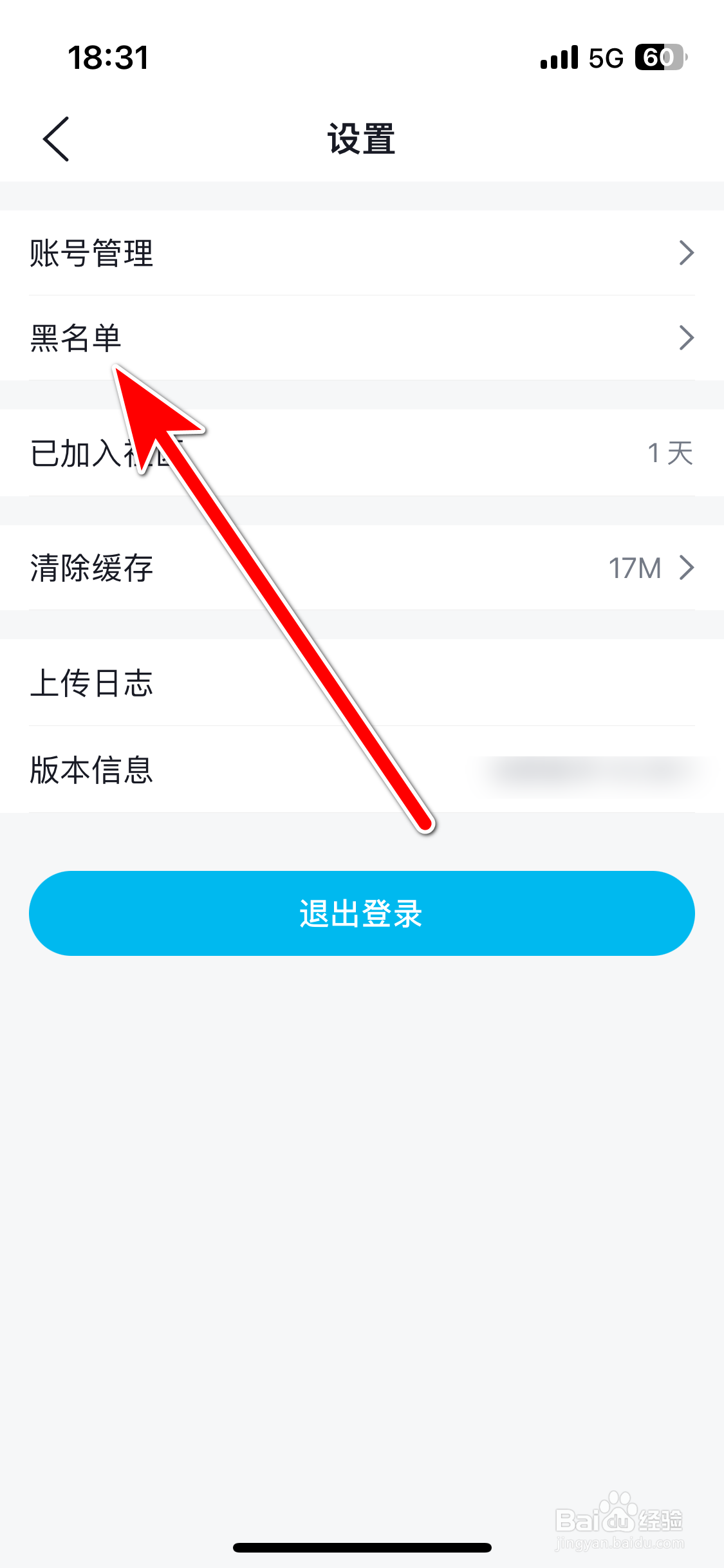This screenshot has width=724, height=1568.
Task: Open the 上传日志 option
Action: (90, 684)
